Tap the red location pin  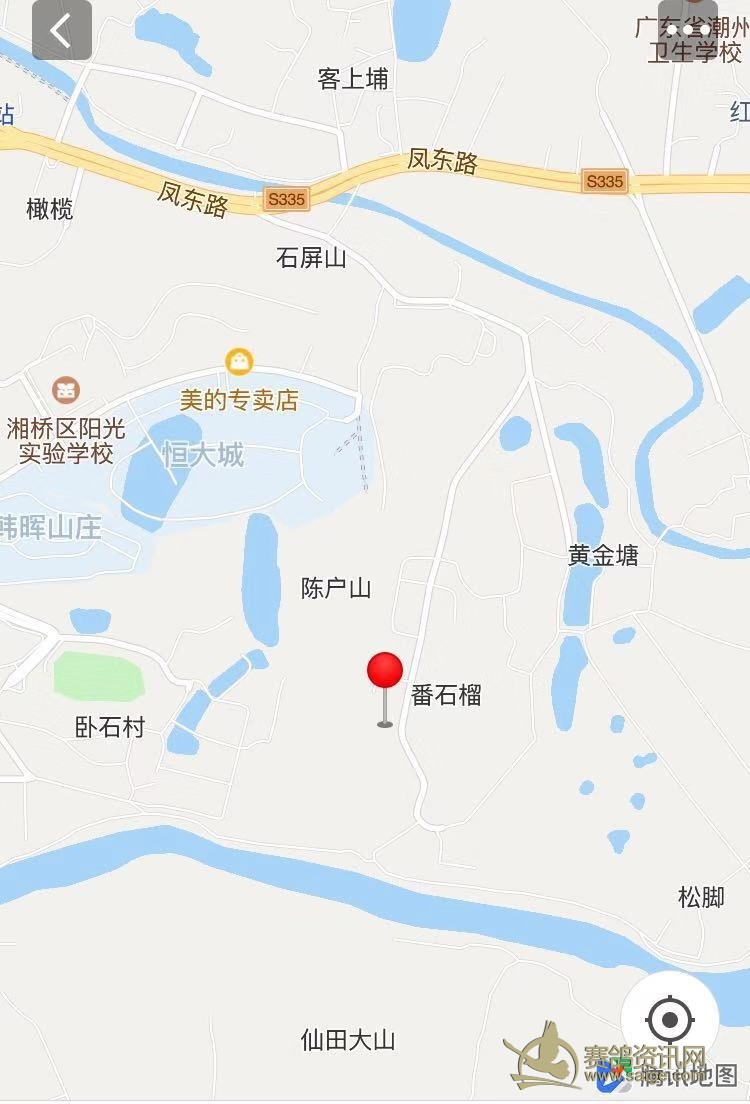click(385, 672)
